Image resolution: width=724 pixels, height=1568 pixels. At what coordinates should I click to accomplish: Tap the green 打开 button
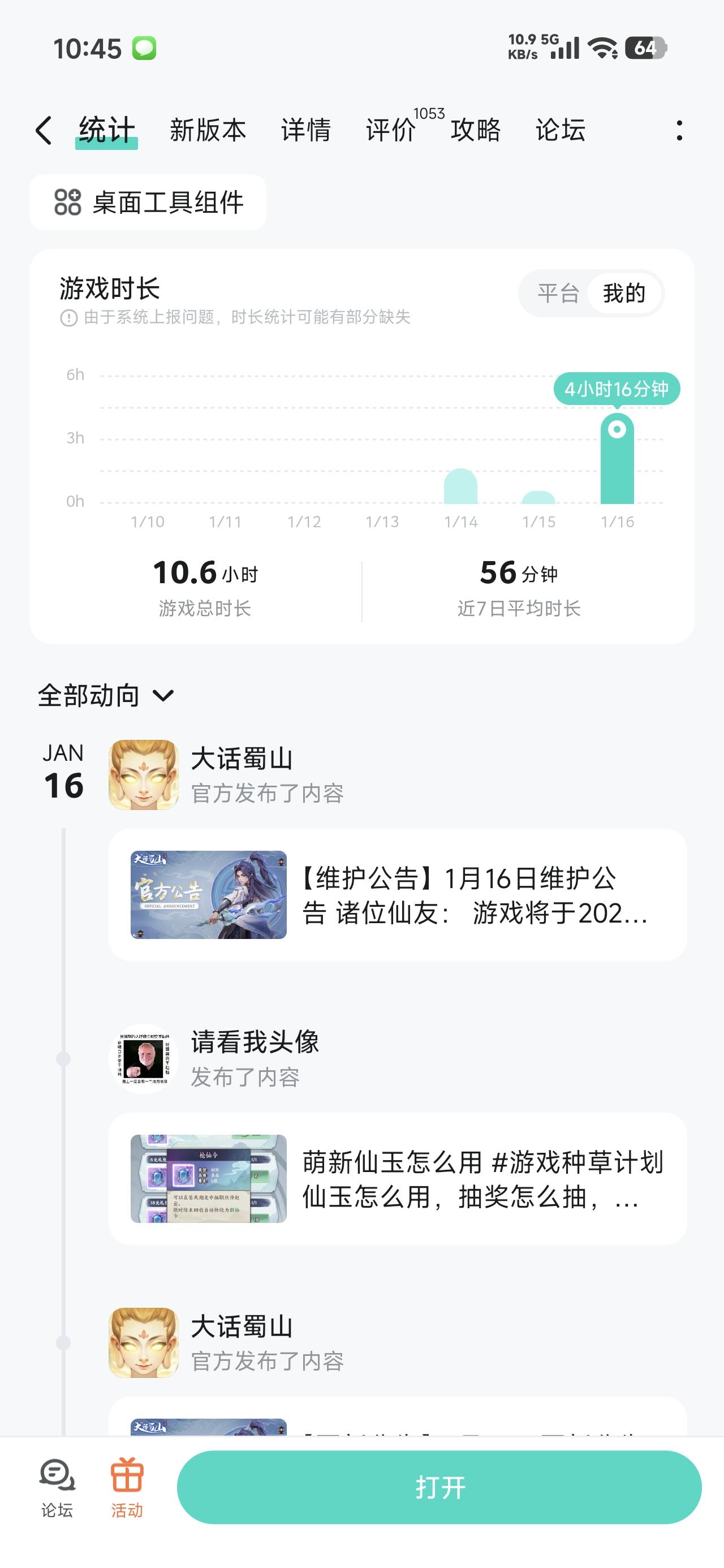[x=439, y=1487]
